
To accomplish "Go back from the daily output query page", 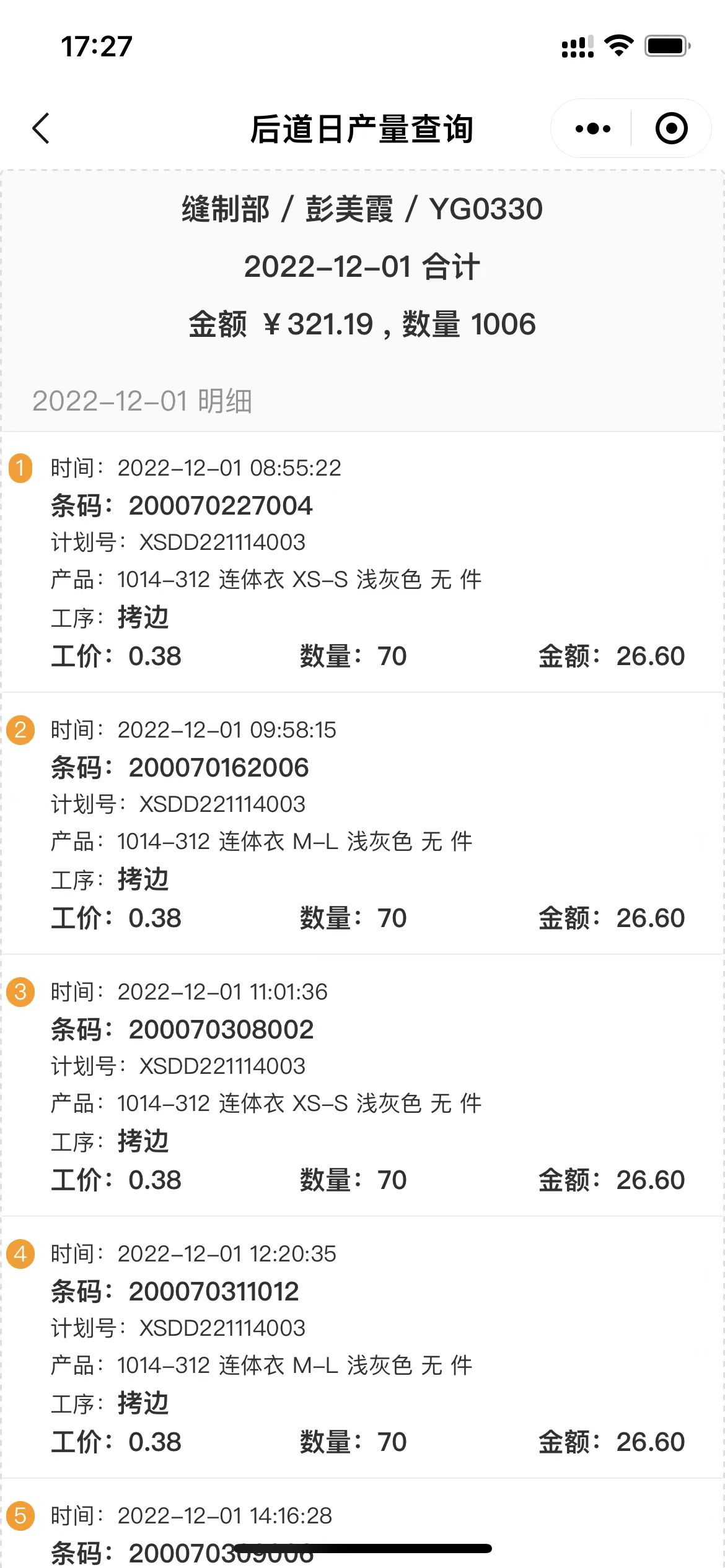I will coord(41,129).
